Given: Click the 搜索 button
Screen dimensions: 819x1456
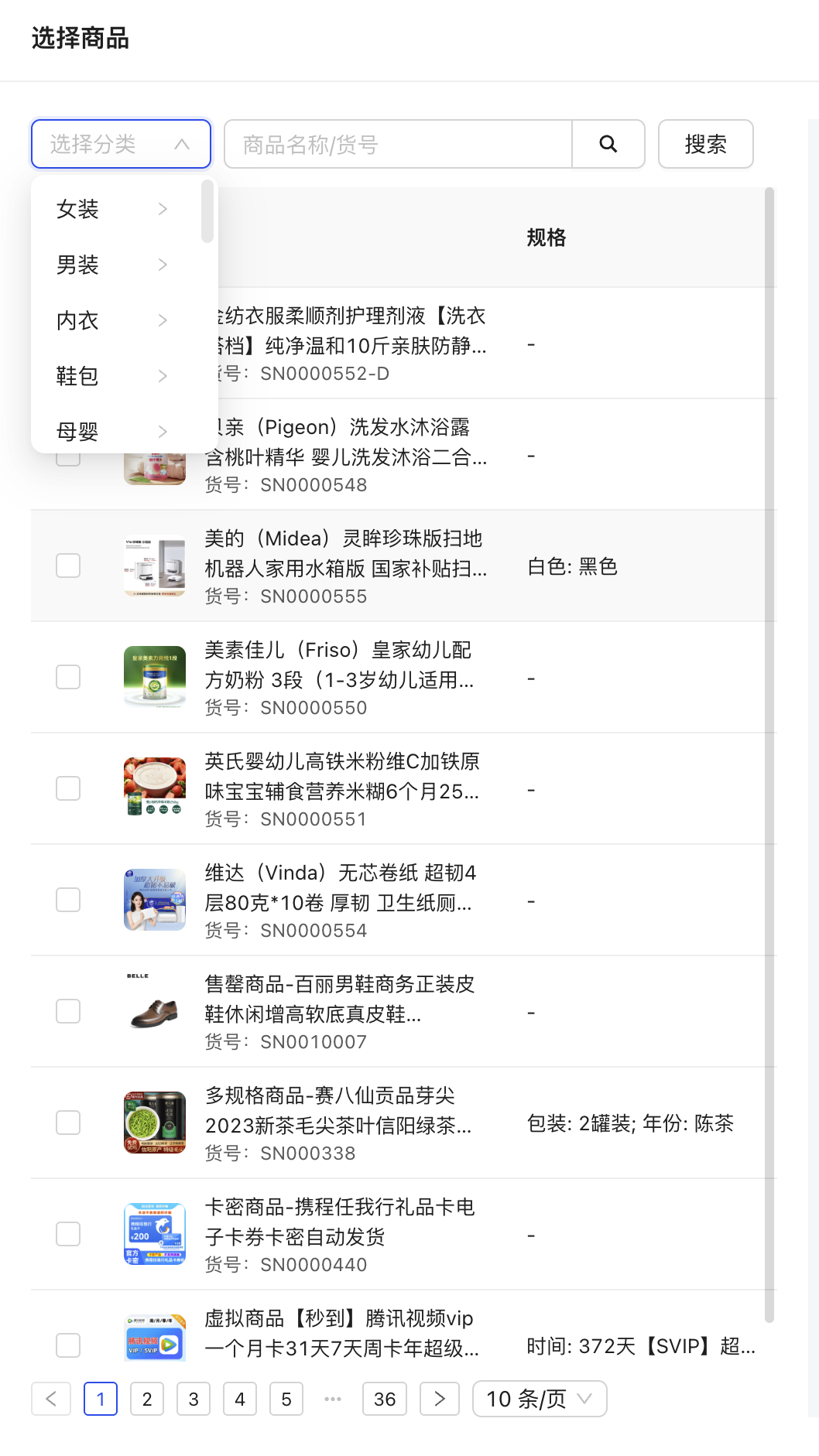Looking at the screenshot, I should (705, 144).
